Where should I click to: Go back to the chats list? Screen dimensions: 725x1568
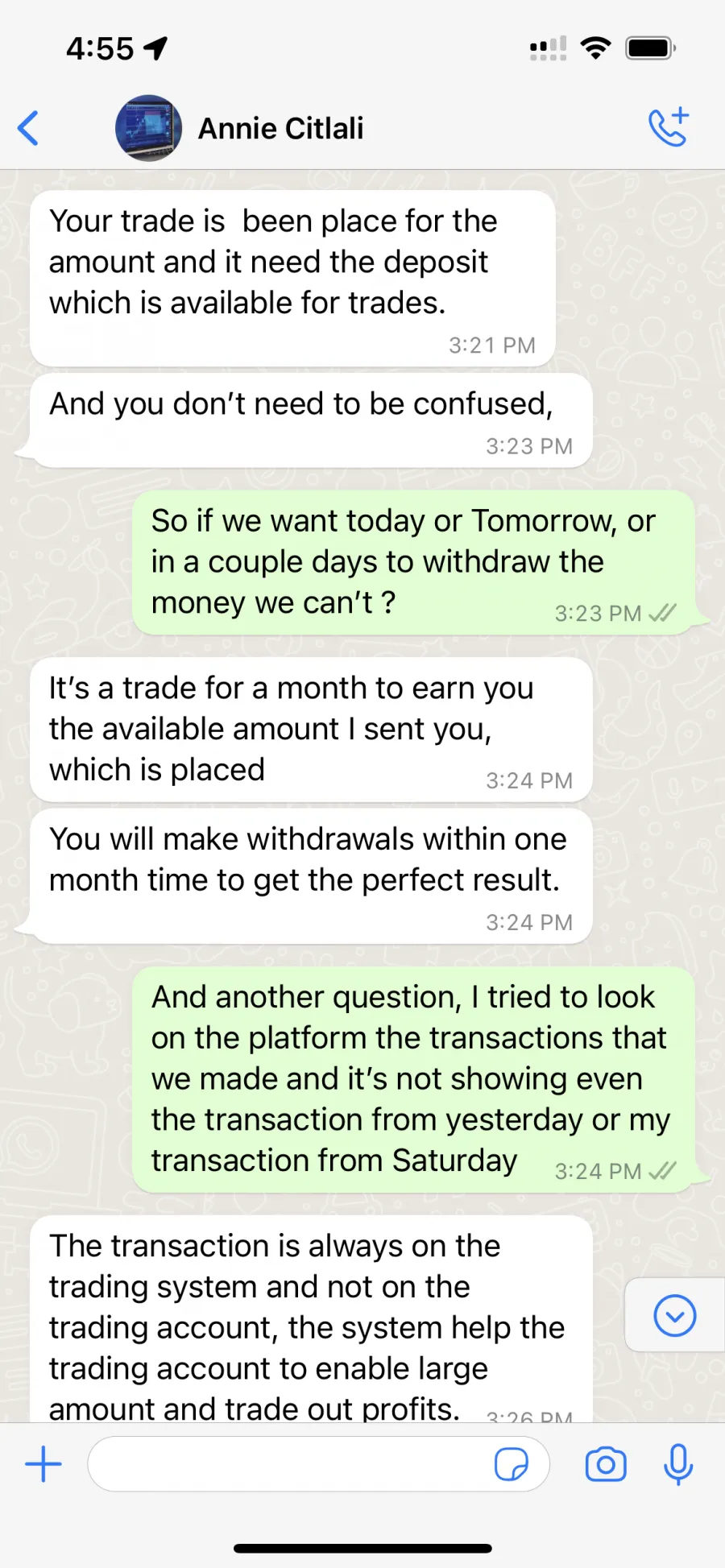point(28,128)
